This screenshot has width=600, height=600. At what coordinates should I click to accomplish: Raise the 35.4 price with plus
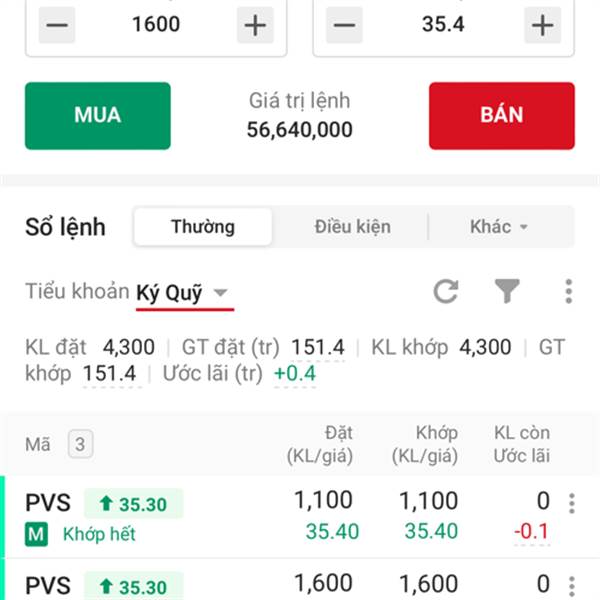pos(543,25)
